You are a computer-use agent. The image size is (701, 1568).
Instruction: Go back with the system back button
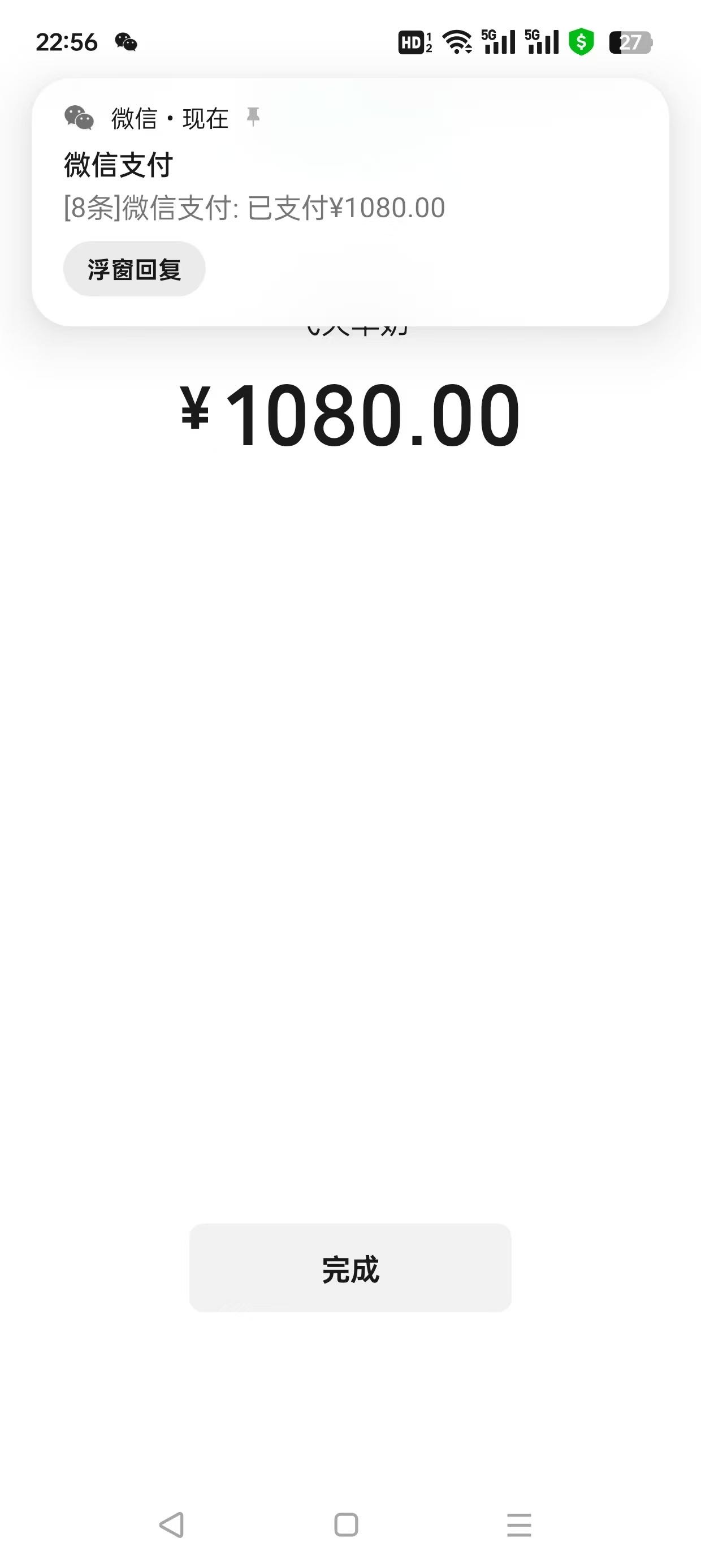[x=172, y=1525]
